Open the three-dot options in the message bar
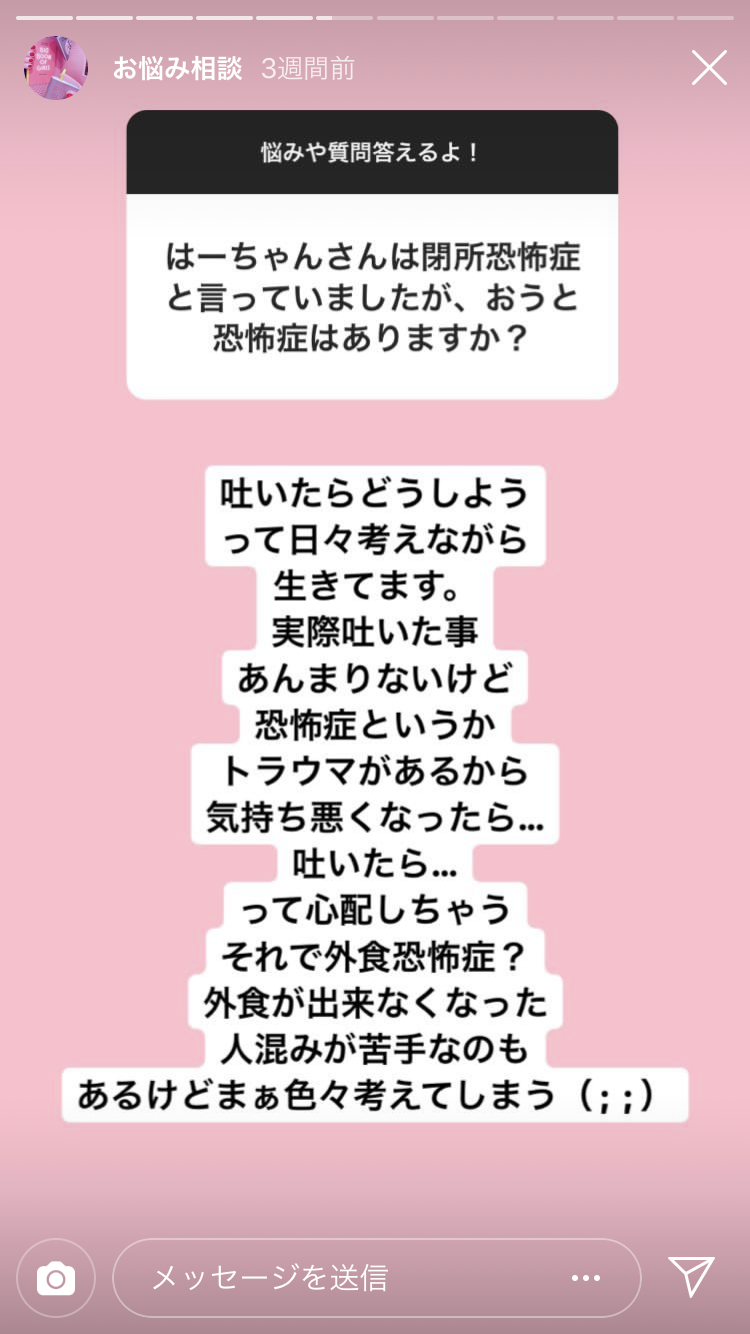This screenshot has height=1334, width=750. [586, 1278]
